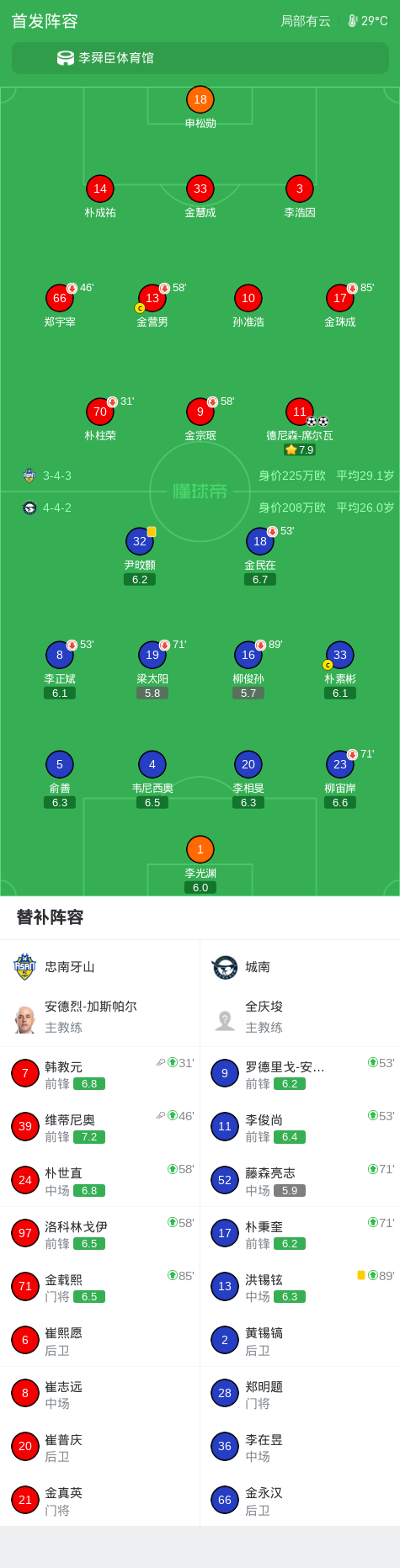
Task: Open substitute 韩教元 row
Action: coord(100,1074)
